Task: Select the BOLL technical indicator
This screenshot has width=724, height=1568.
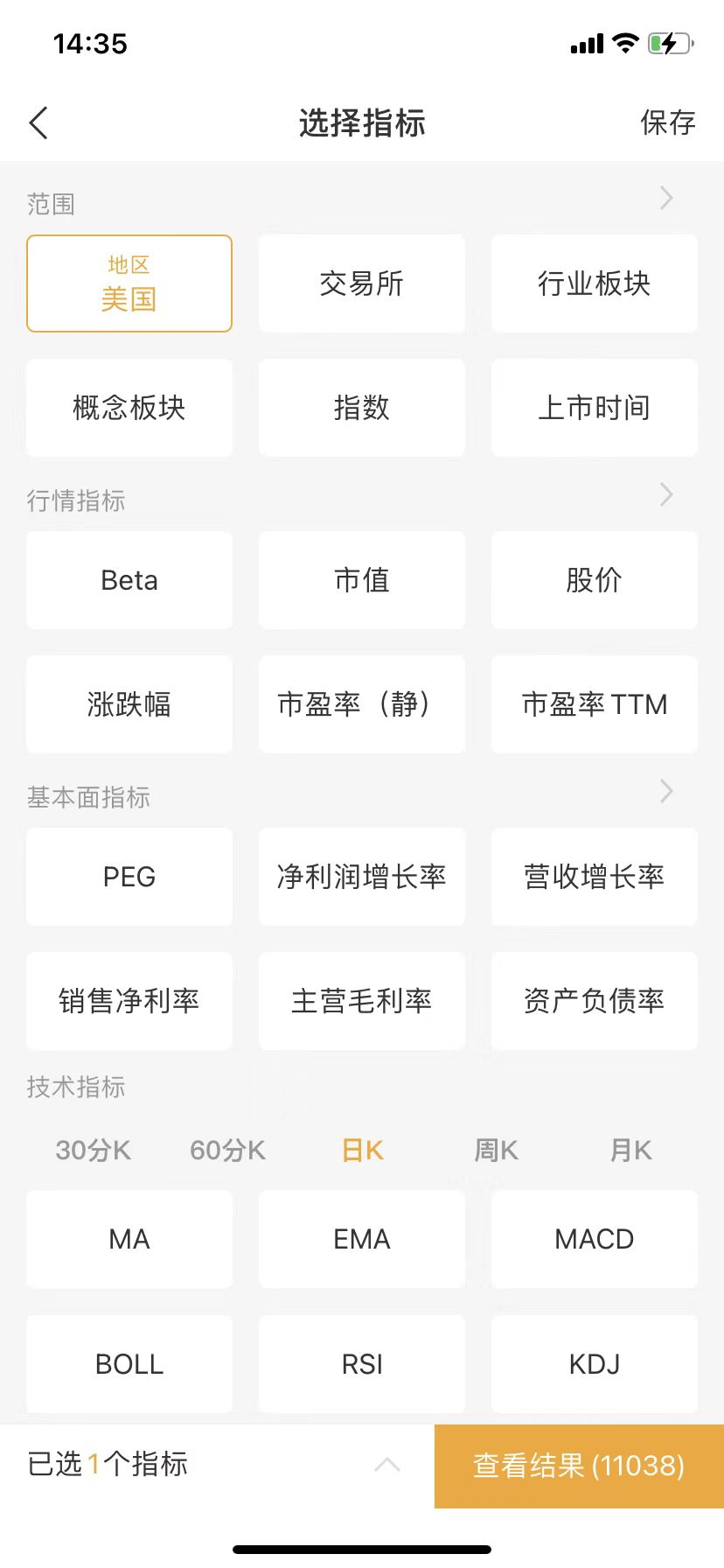Action: point(129,1363)
